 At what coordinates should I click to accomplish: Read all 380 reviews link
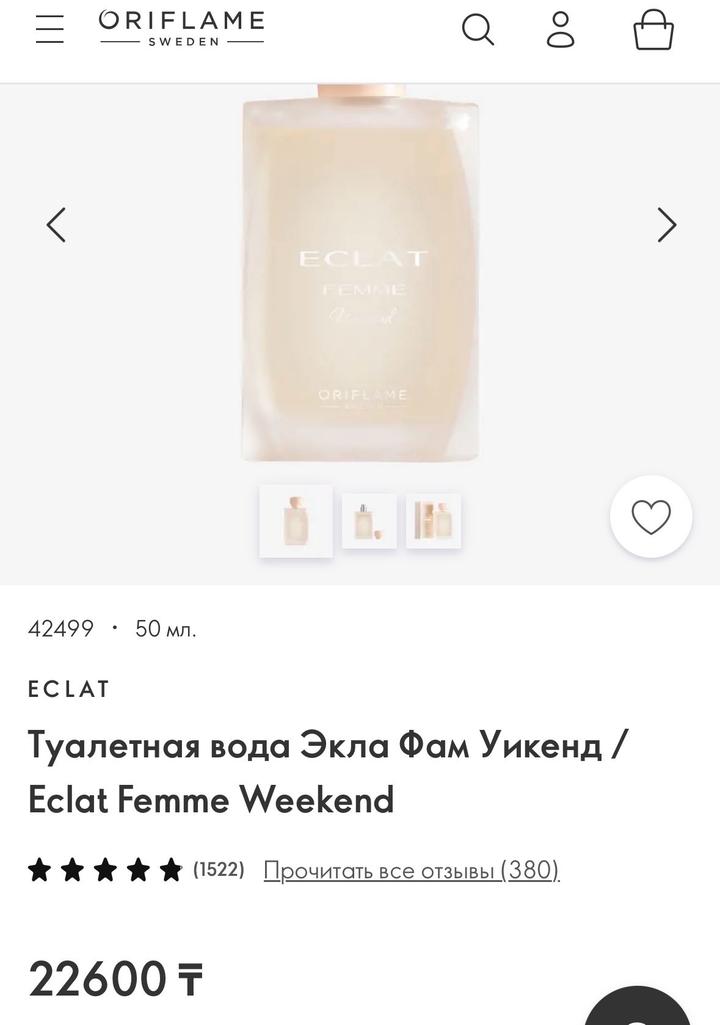pyautogui.click(x=411, y=870)
